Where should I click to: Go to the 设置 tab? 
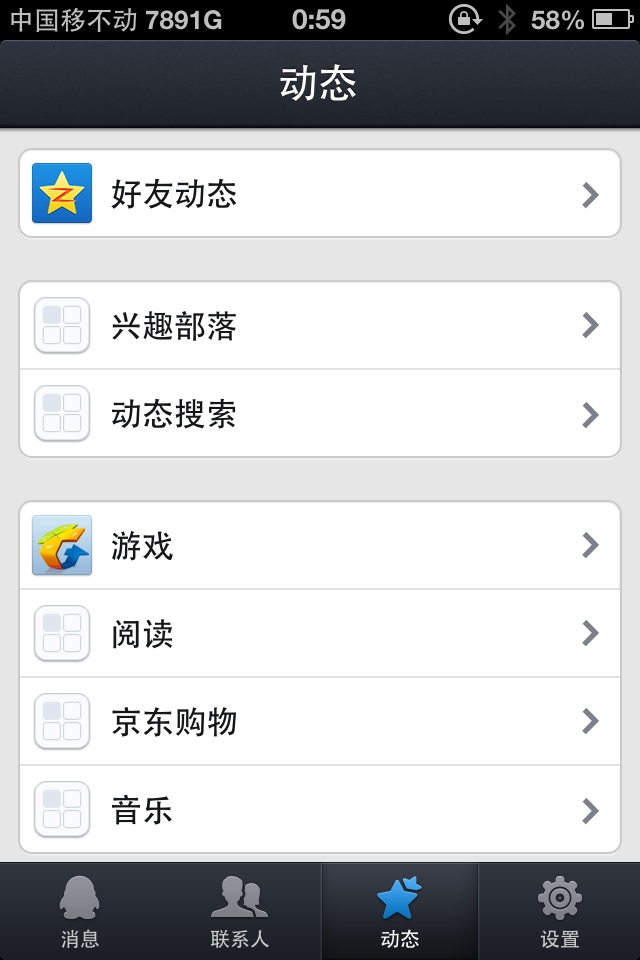[560, 912]
